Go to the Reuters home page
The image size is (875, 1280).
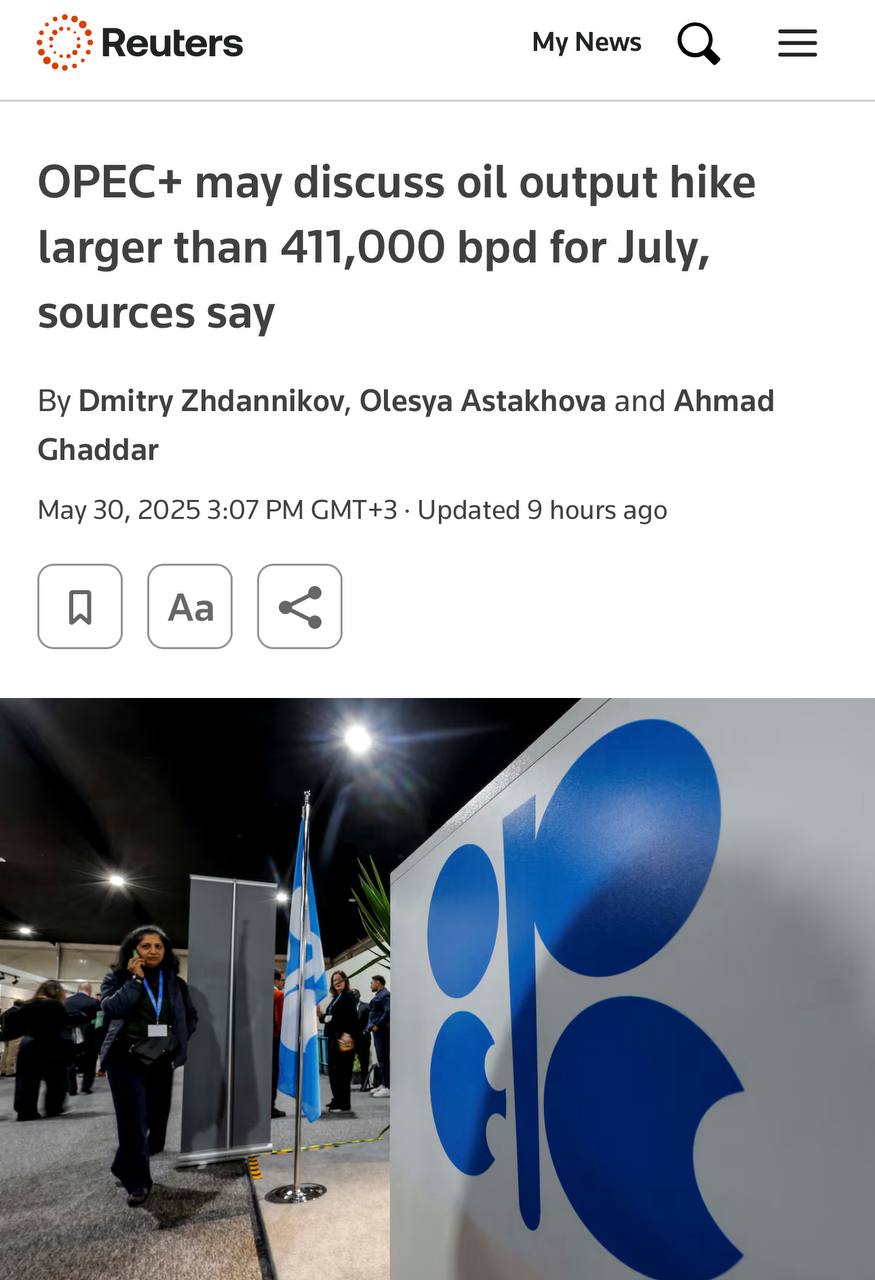click(x=140, y=43)
